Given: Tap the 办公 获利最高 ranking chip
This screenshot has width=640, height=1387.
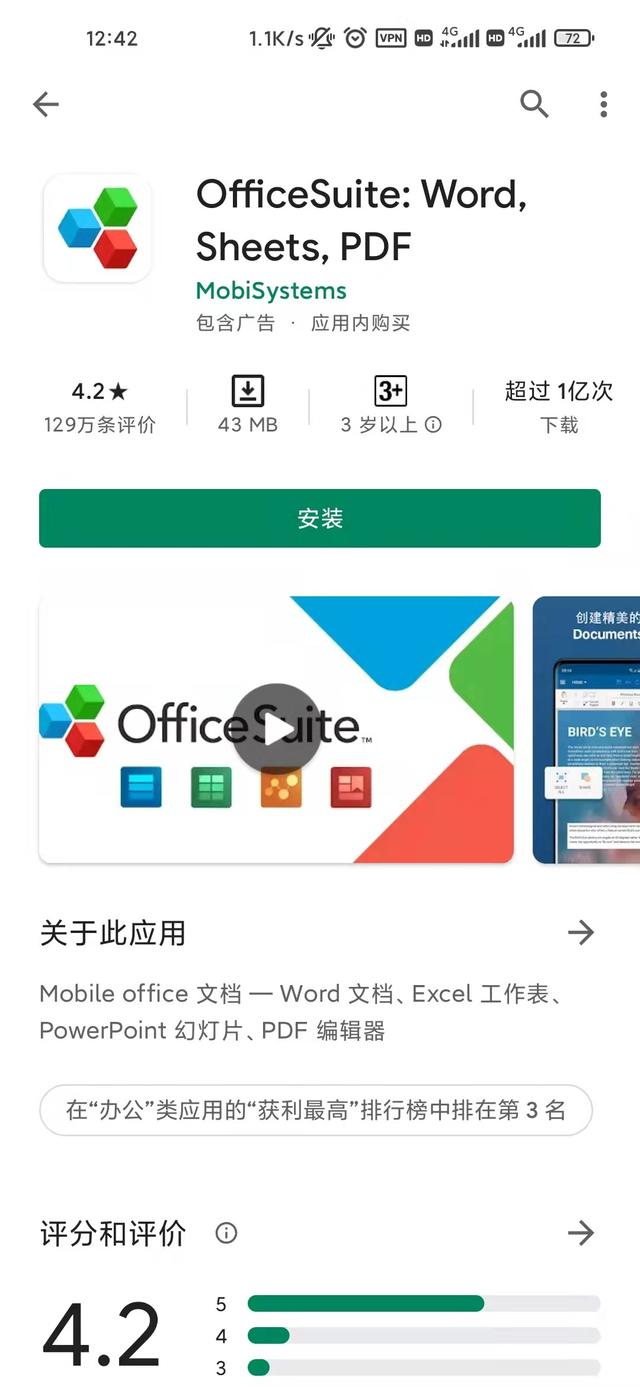Looking at the screenshot, I should 316,1110.
